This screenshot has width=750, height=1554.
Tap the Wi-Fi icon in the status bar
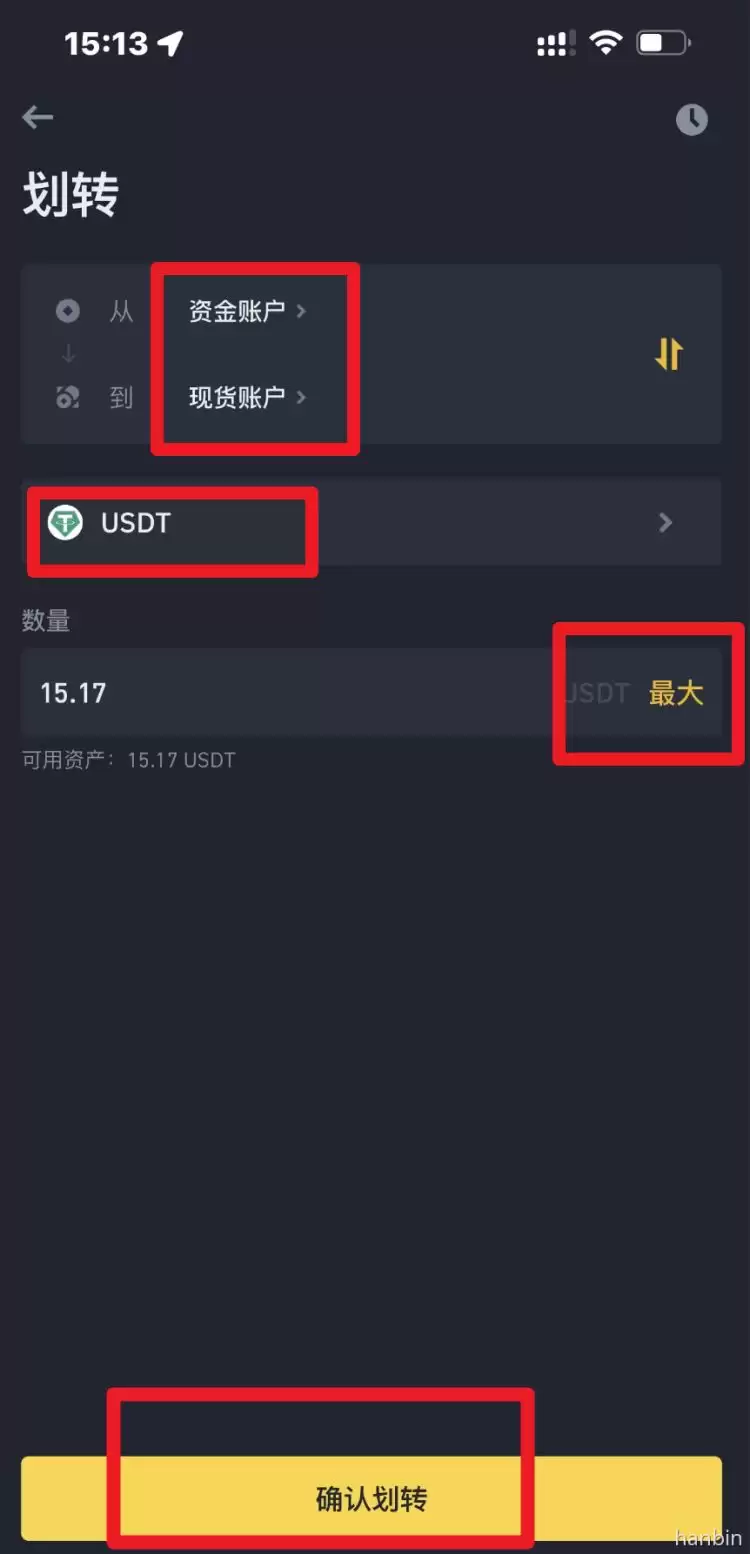click(x=606, y=42)
